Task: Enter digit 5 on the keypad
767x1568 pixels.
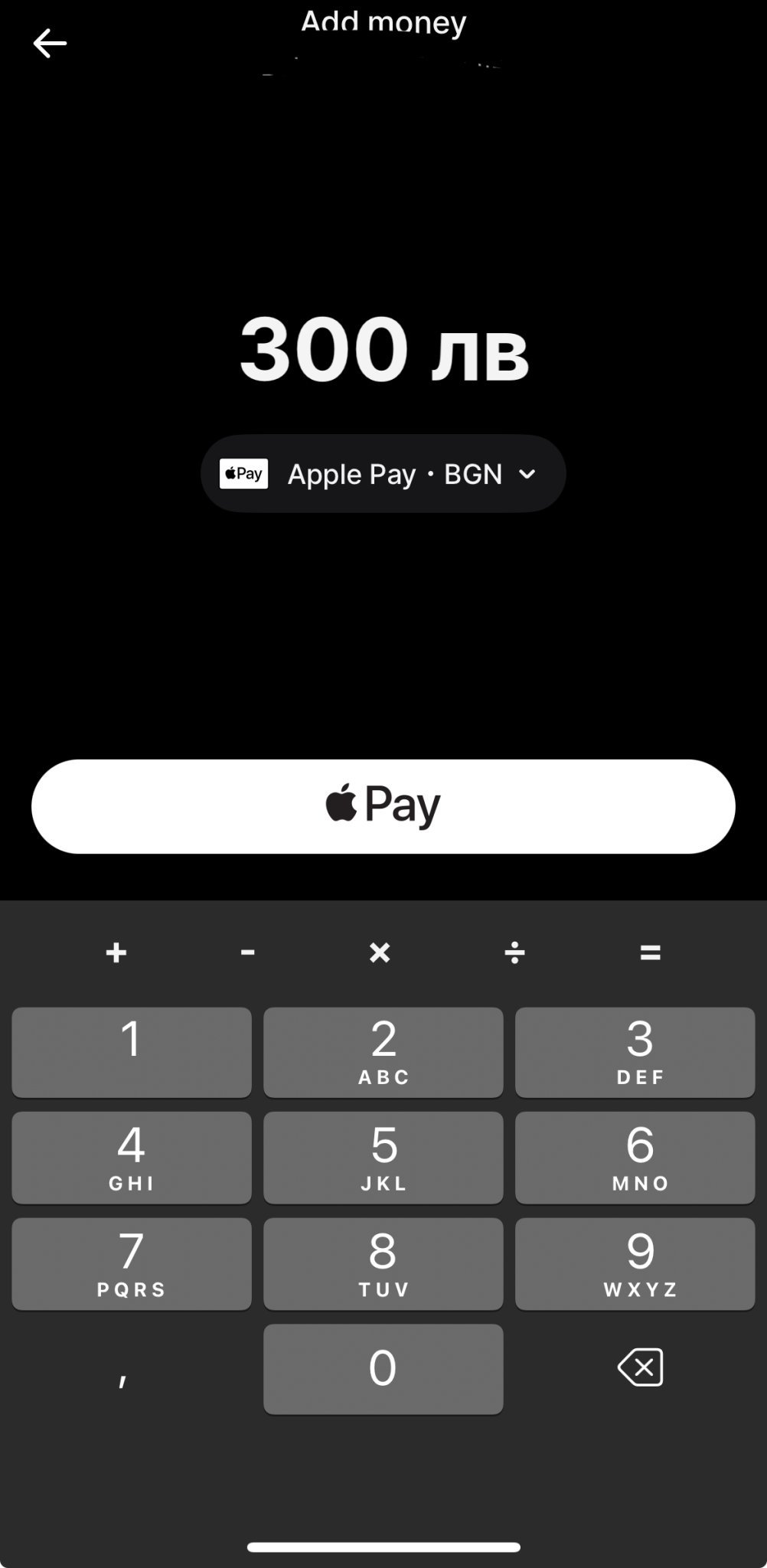Action: [383, 1158]
